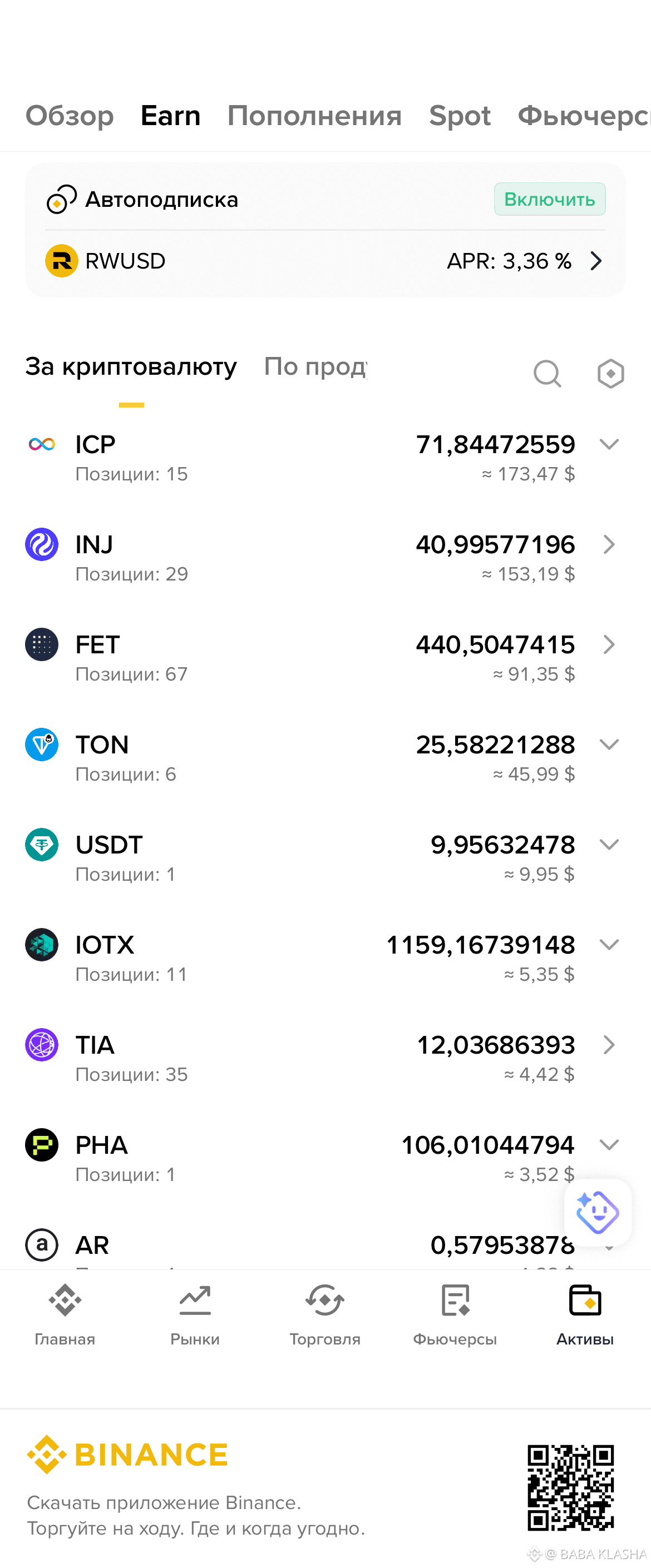This screenshot has height=1568, width=651.
Task: Expand the PHA position row
Action: pos(325,1158)
